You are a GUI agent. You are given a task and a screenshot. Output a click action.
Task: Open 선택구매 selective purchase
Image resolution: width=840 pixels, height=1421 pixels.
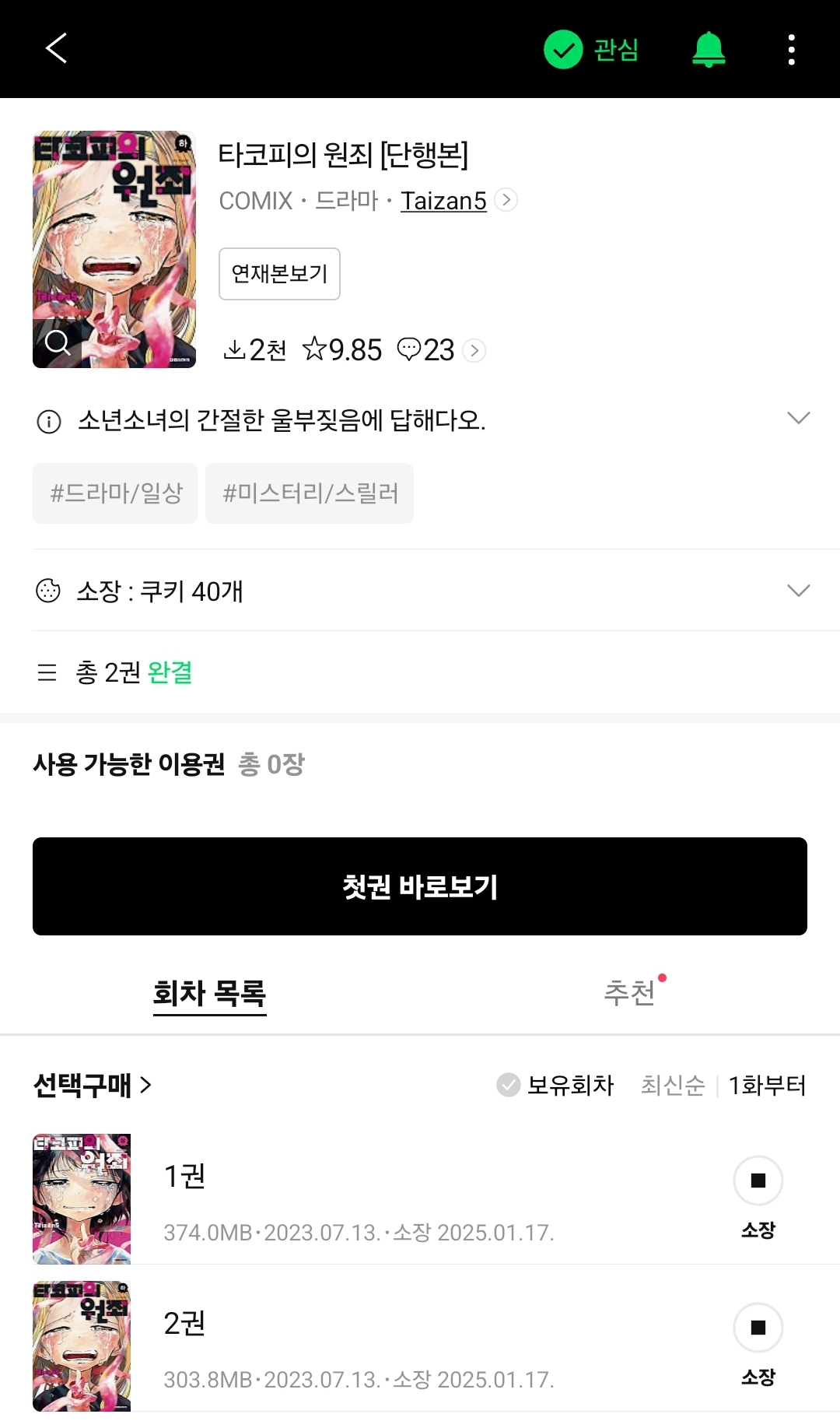point(92,1085)
